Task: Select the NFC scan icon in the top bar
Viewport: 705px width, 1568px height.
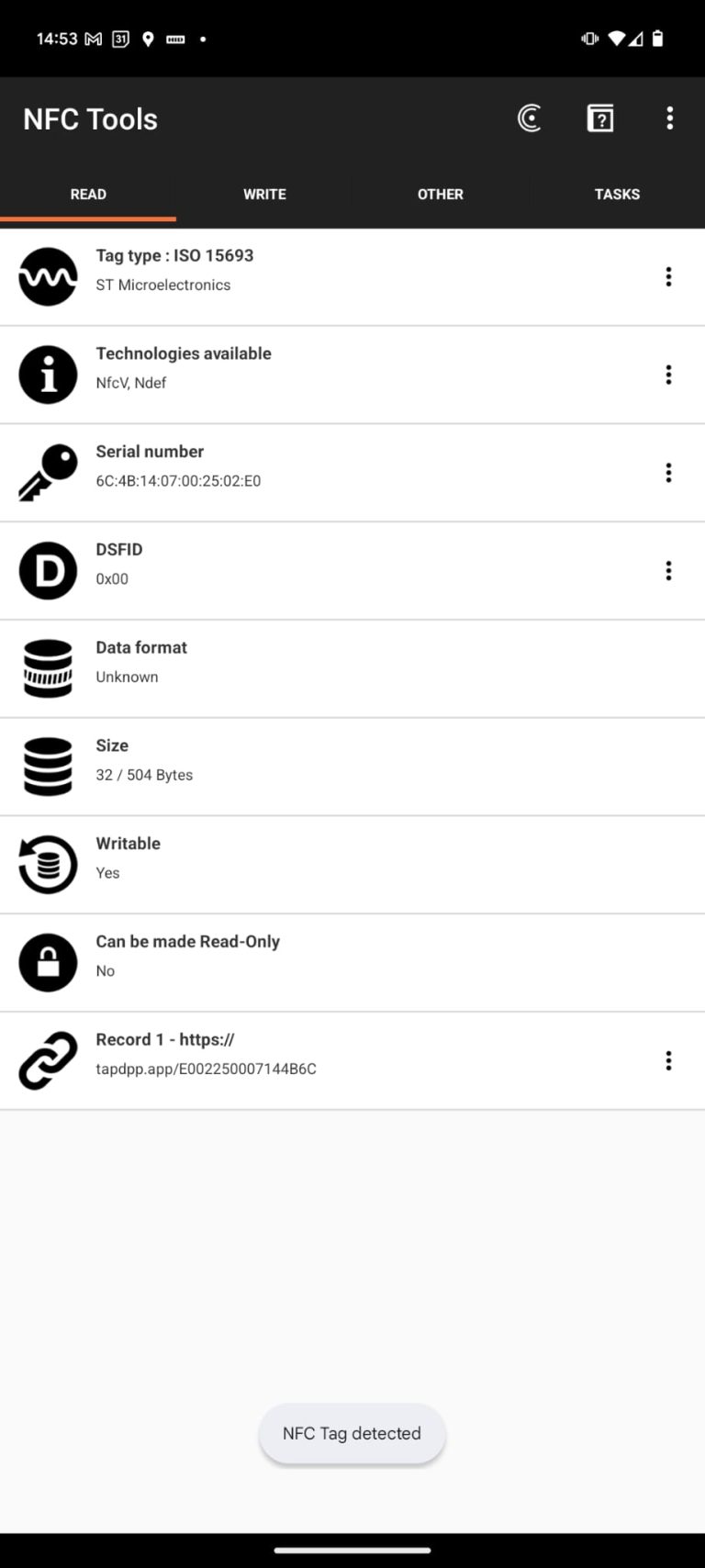Action: coord(528,118)
